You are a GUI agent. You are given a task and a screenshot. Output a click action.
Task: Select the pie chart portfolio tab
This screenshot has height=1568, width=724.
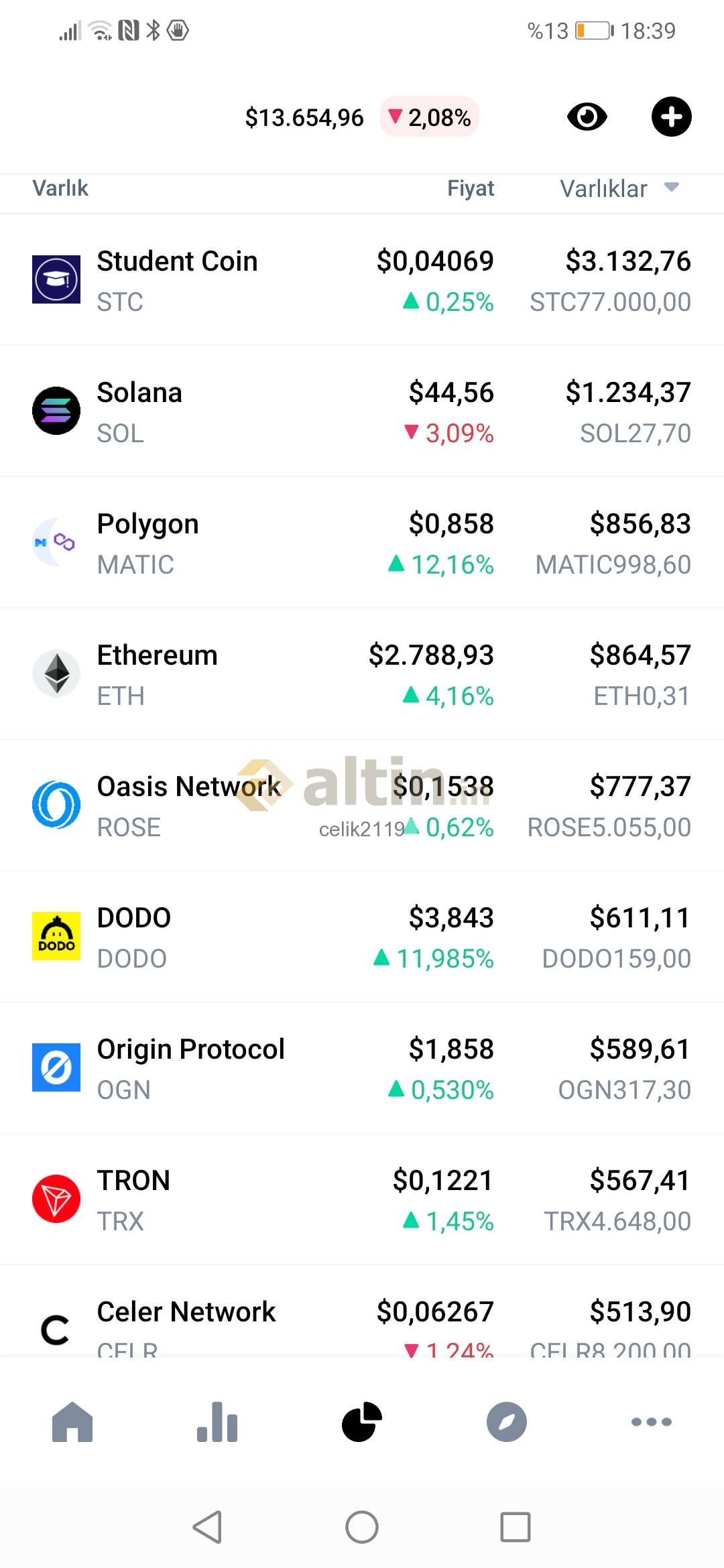click(x=362, y=1421)
